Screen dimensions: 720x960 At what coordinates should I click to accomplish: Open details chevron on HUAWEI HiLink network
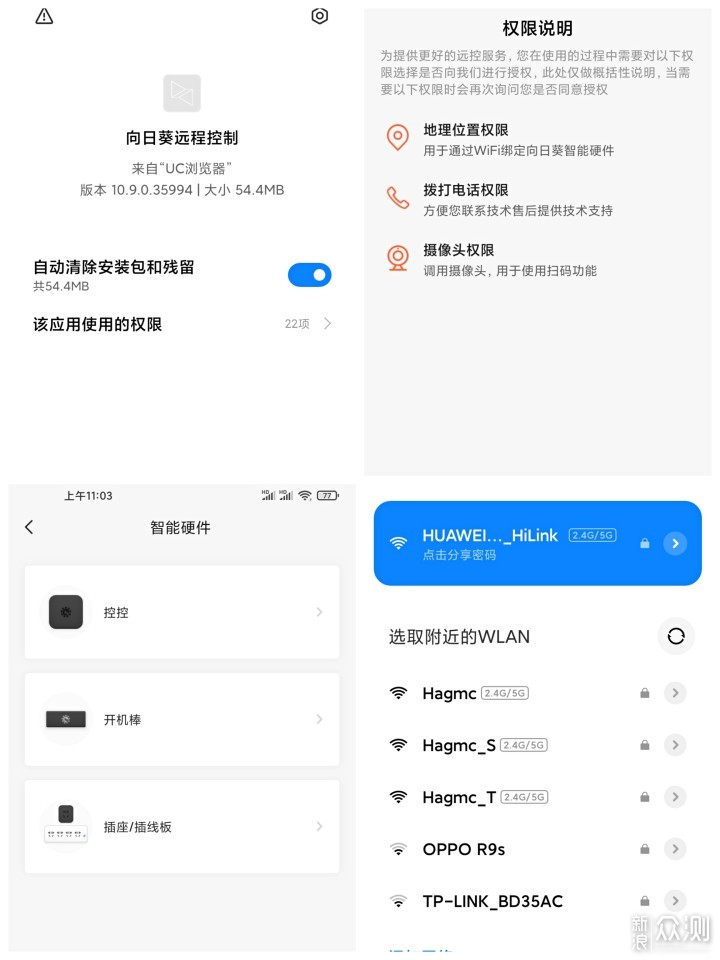[674, 543]
